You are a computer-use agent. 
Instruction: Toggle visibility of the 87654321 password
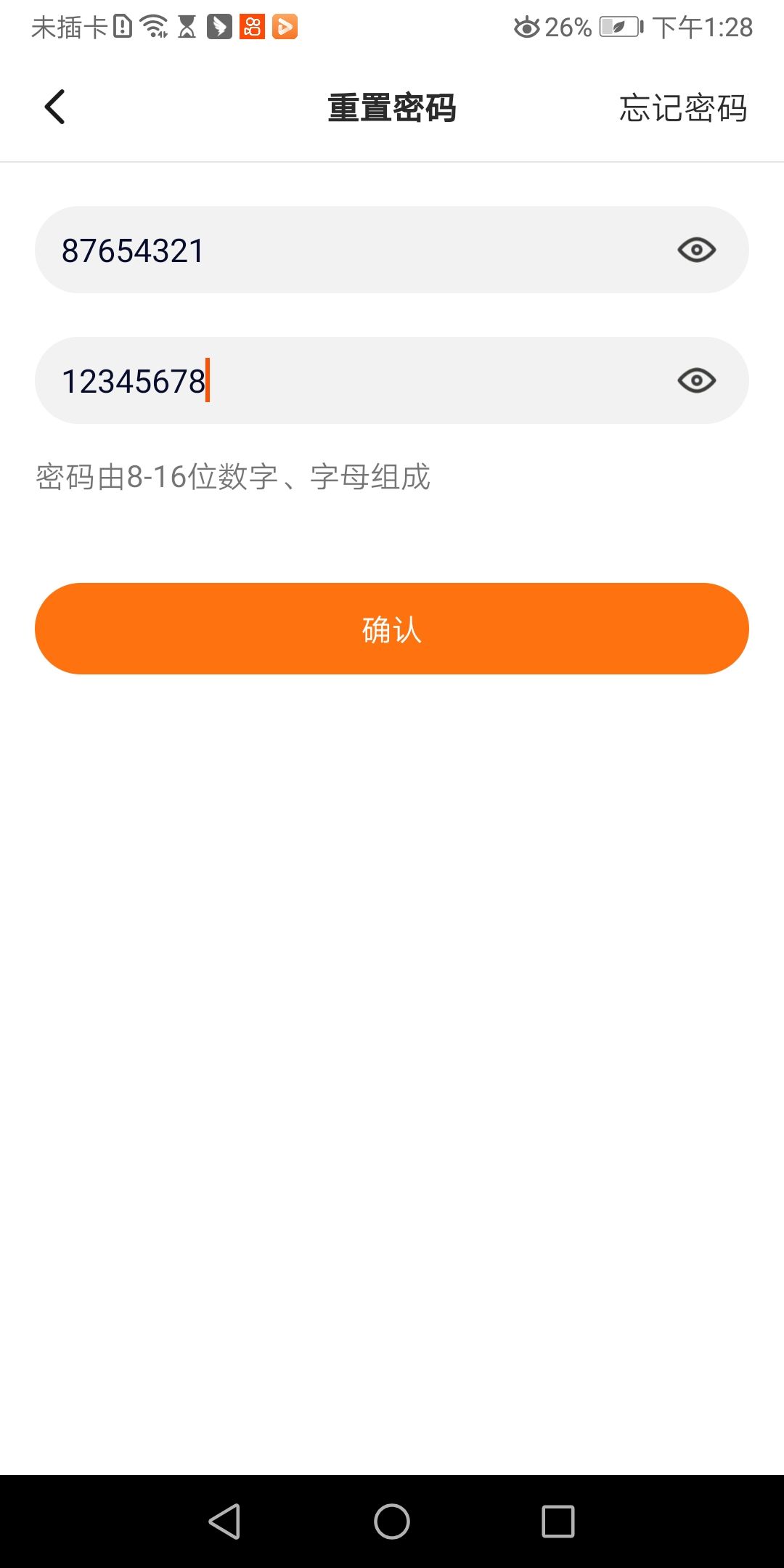[x=696, y=250]
